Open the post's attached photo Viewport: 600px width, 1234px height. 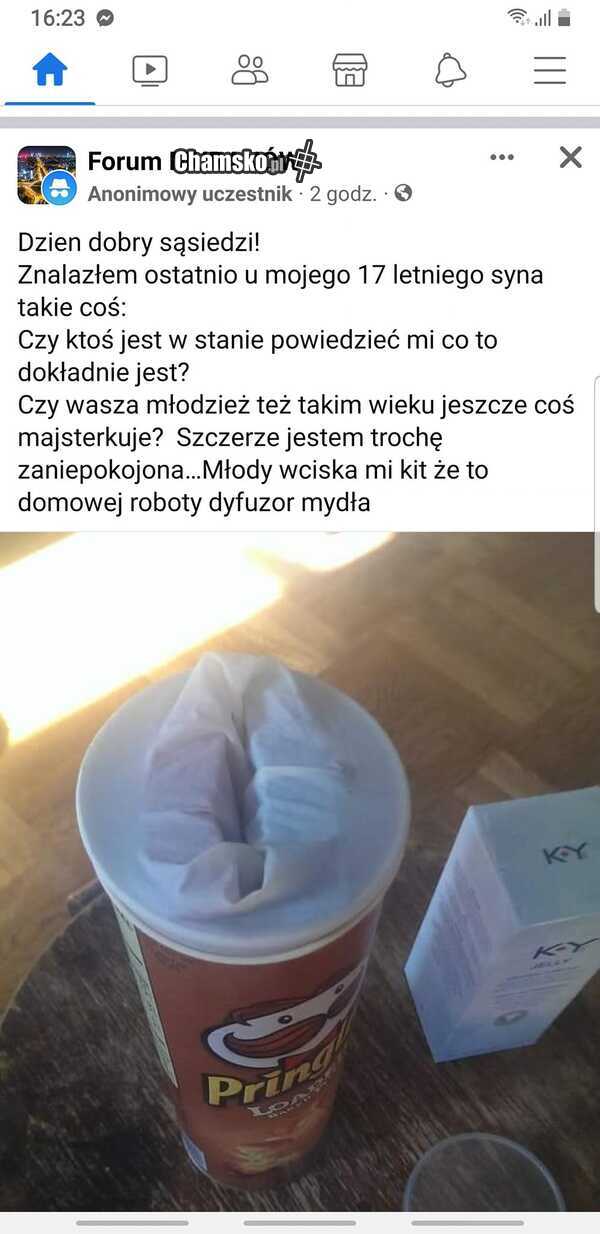click(300, 870)
